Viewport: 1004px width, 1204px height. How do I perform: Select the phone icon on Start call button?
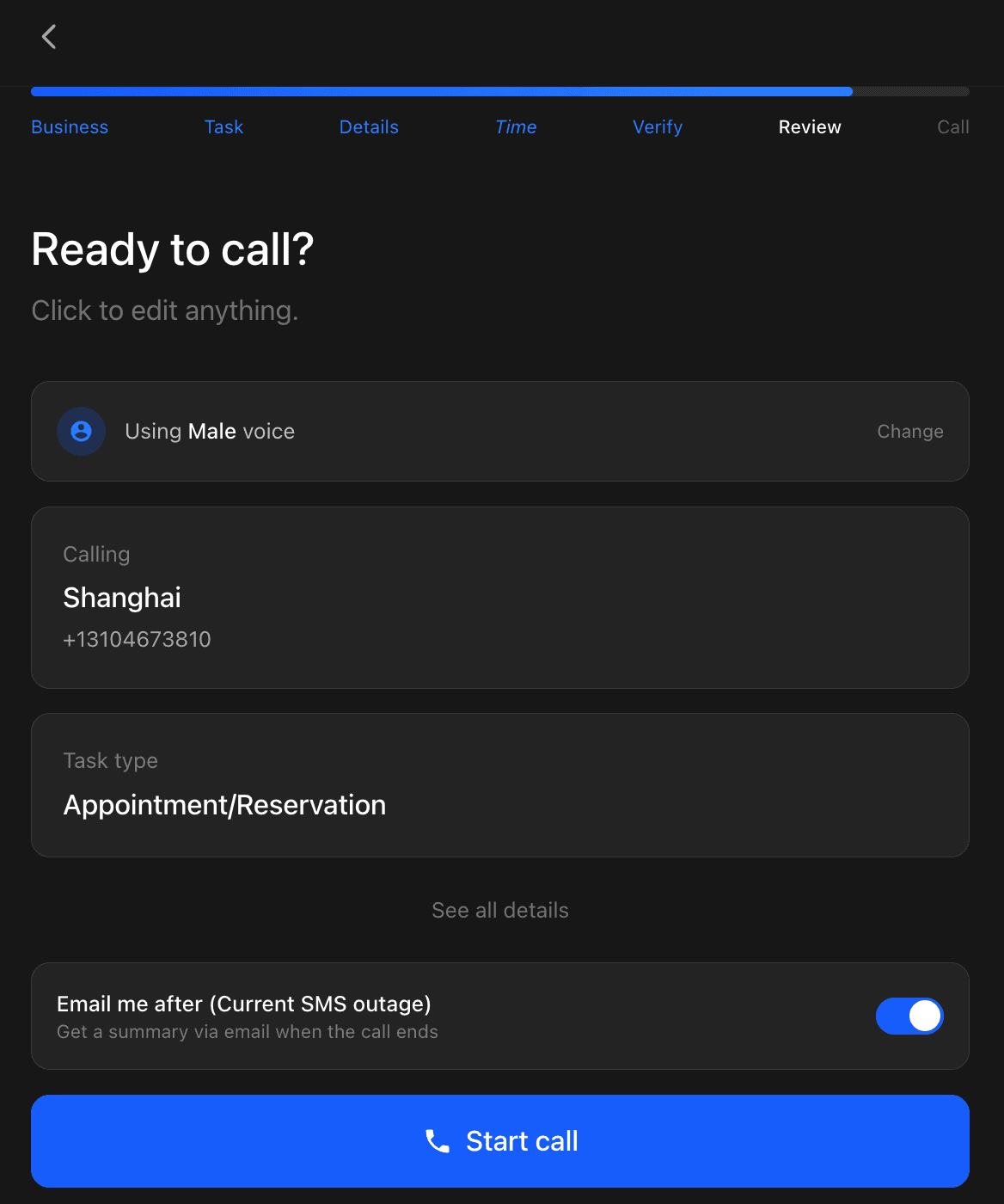(438, 1141)
